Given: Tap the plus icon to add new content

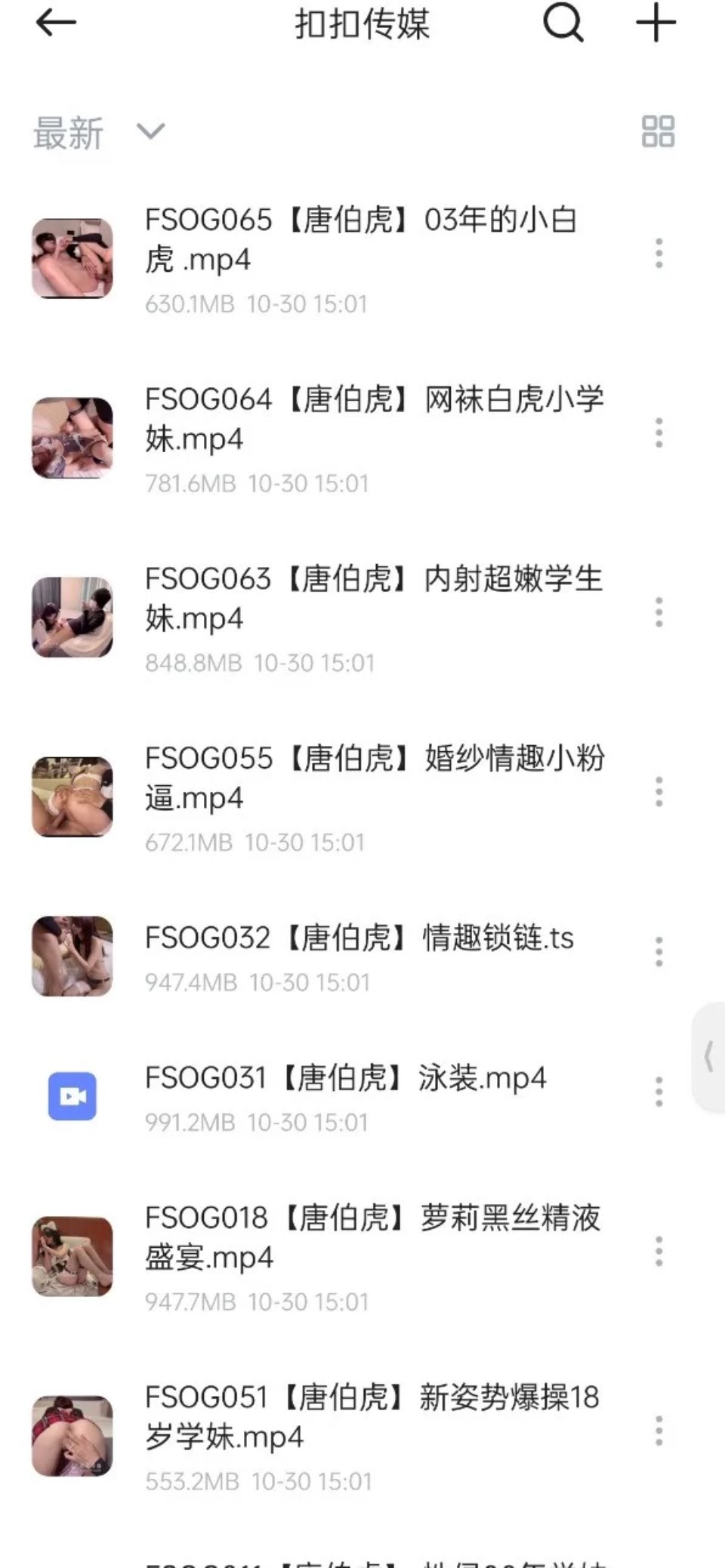Looking at the screenshot, I should coord(656,23).
